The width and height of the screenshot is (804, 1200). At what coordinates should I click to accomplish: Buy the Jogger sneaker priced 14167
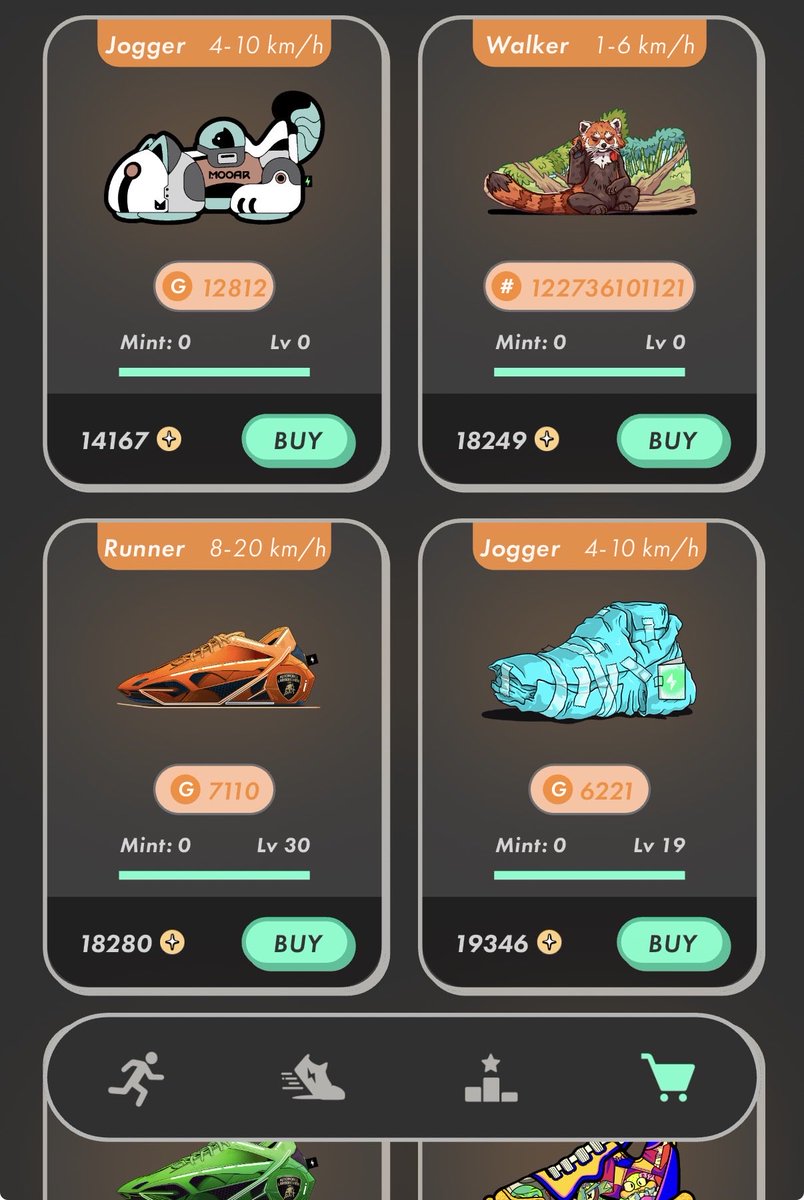(298, 441)
